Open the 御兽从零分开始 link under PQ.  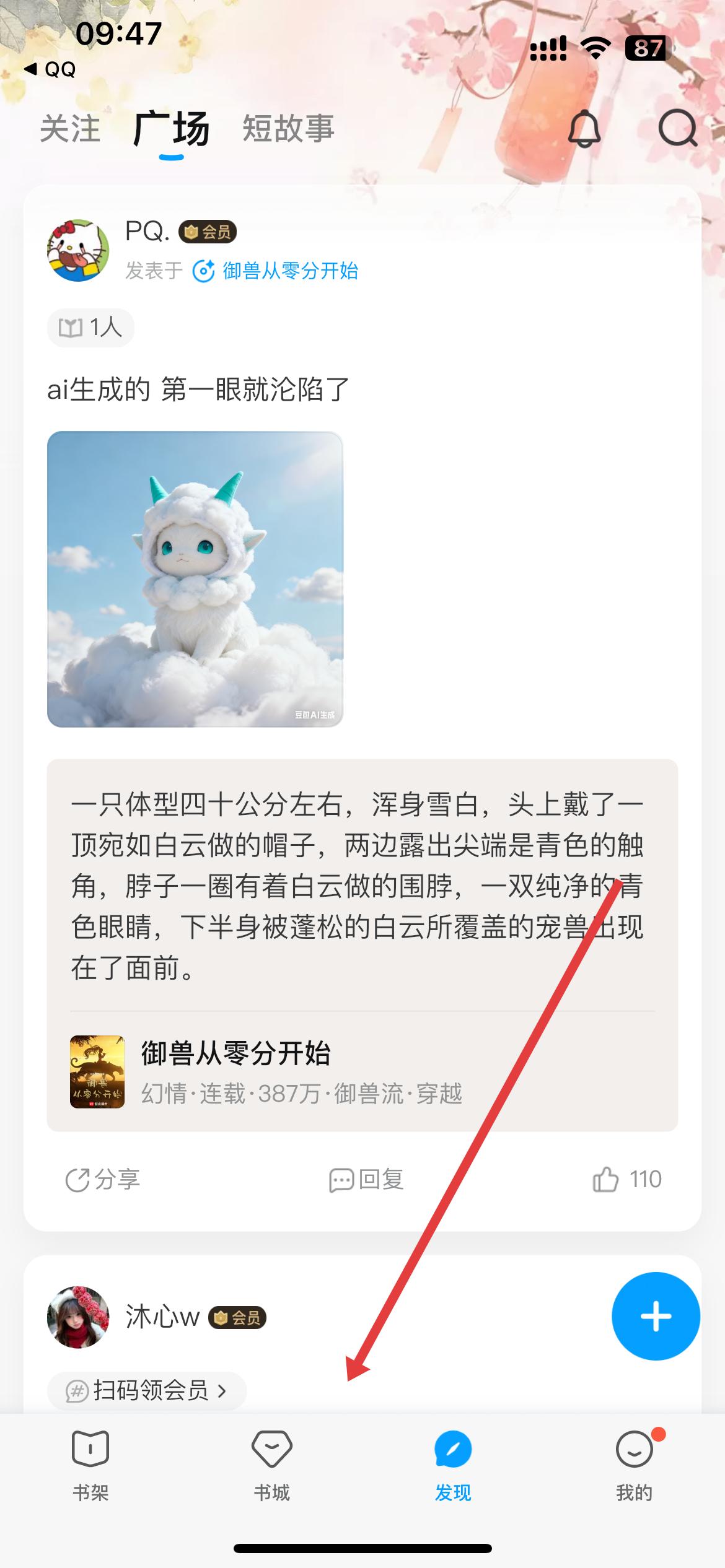tap(289, 271)
